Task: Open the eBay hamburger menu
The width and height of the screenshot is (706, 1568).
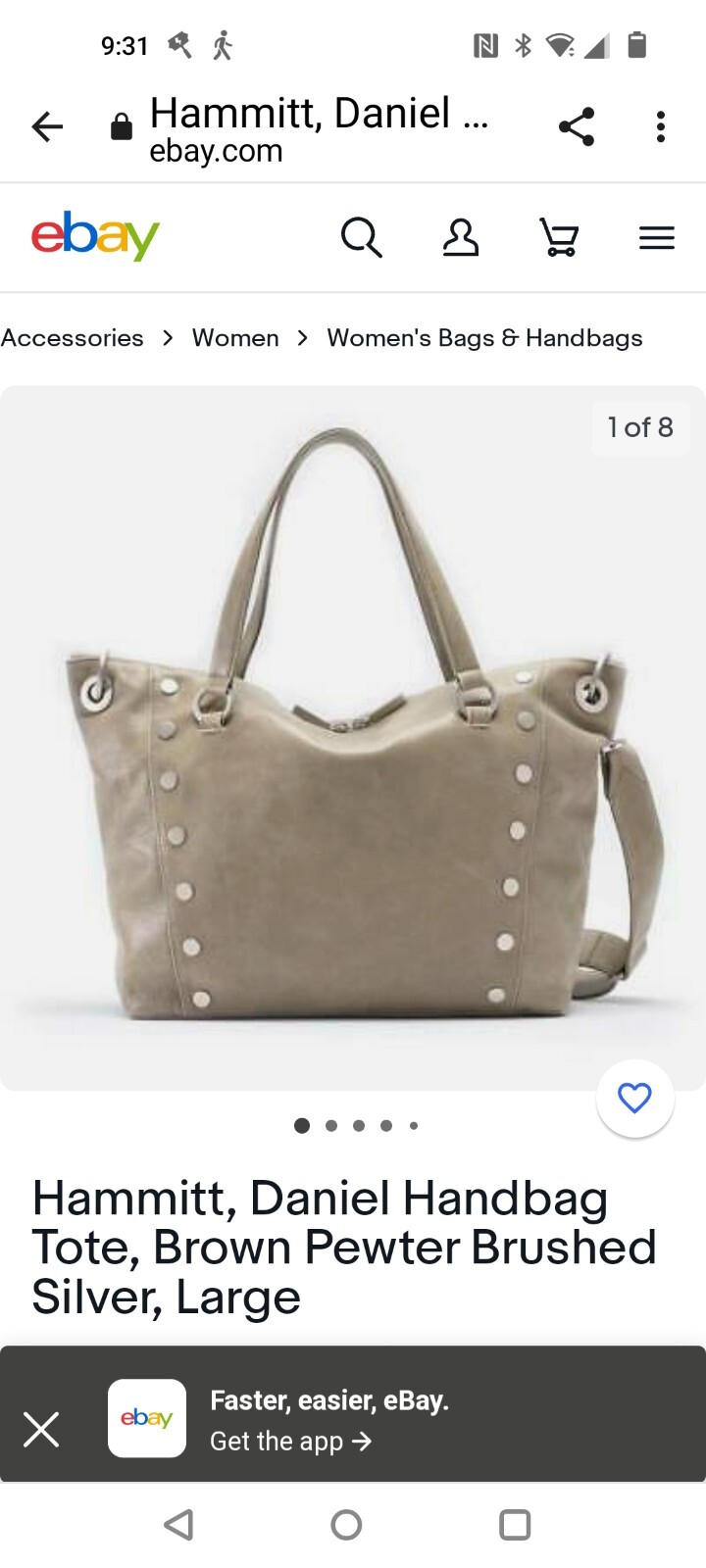Action: (x=656, y=237)
